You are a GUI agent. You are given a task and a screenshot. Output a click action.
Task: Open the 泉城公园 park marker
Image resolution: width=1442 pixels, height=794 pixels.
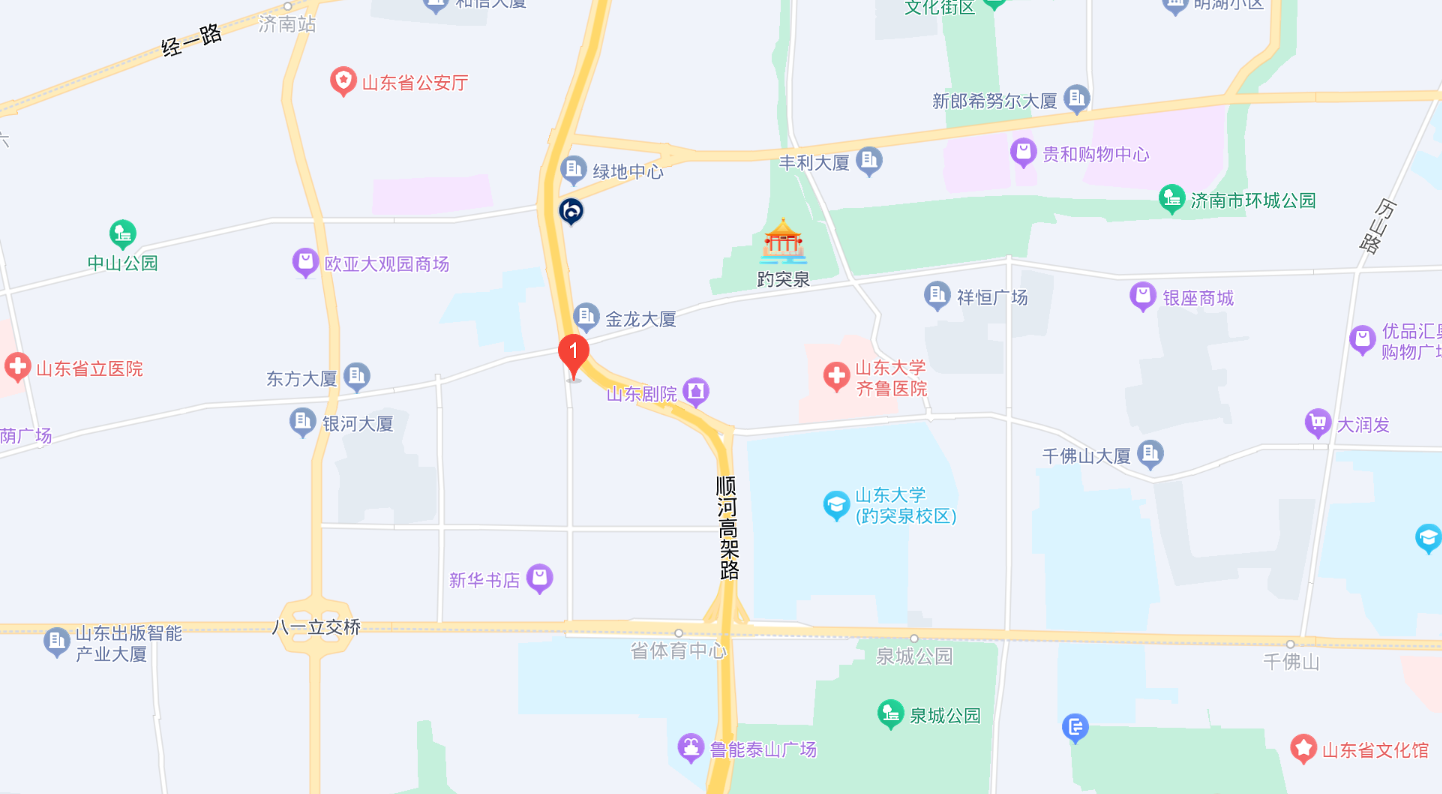pos(891,714)
